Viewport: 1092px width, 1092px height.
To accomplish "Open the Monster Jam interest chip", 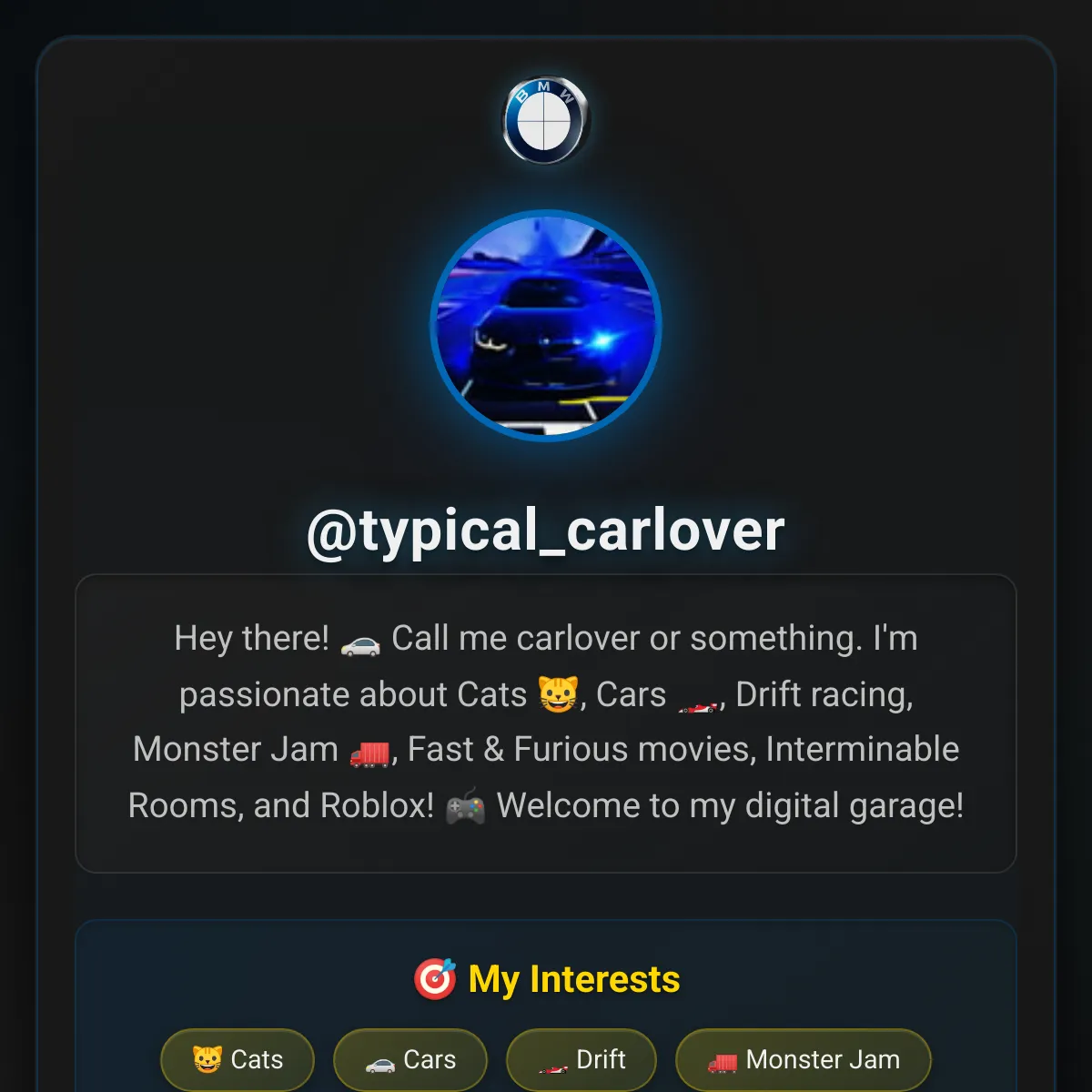I will (x=804, y=1060).
